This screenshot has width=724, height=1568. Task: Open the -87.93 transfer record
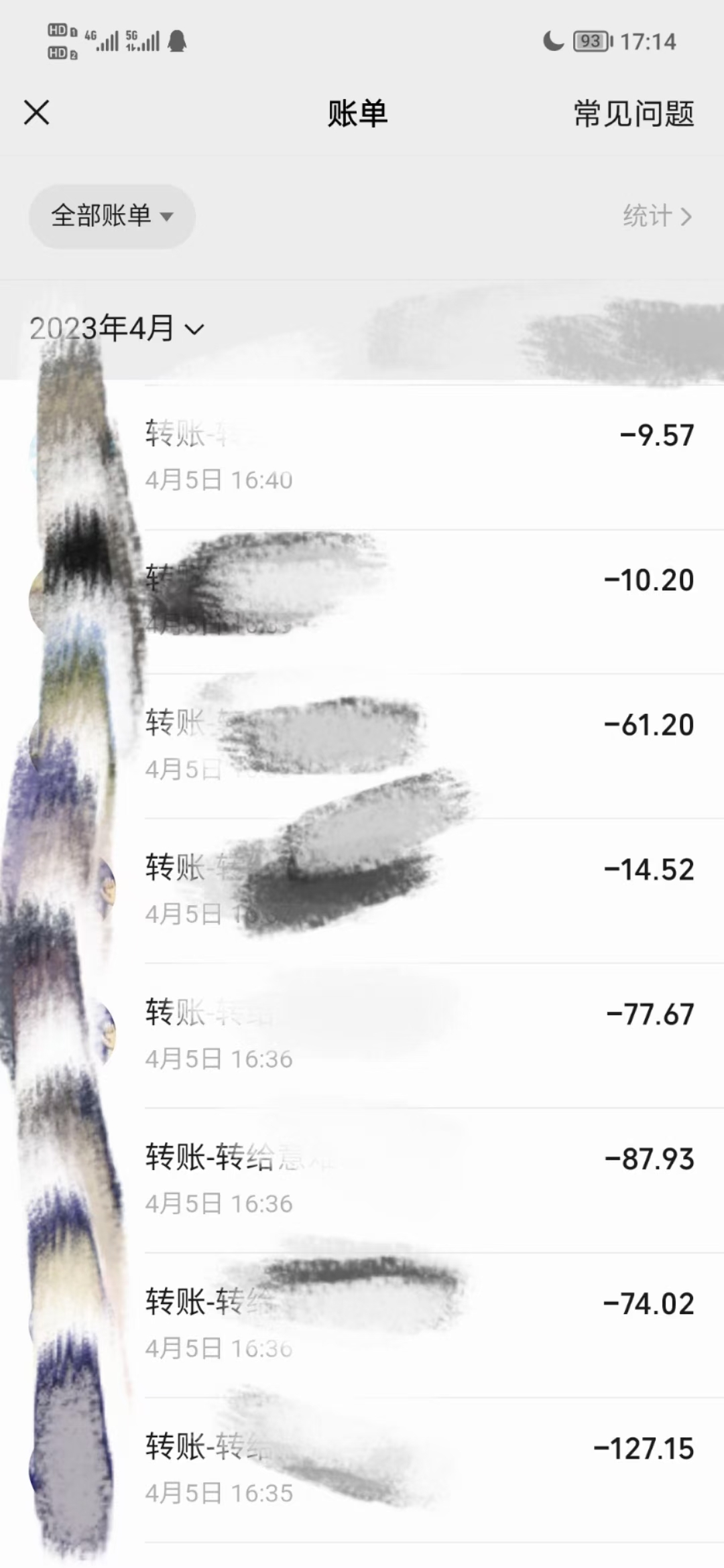[x=416, y=1180]
